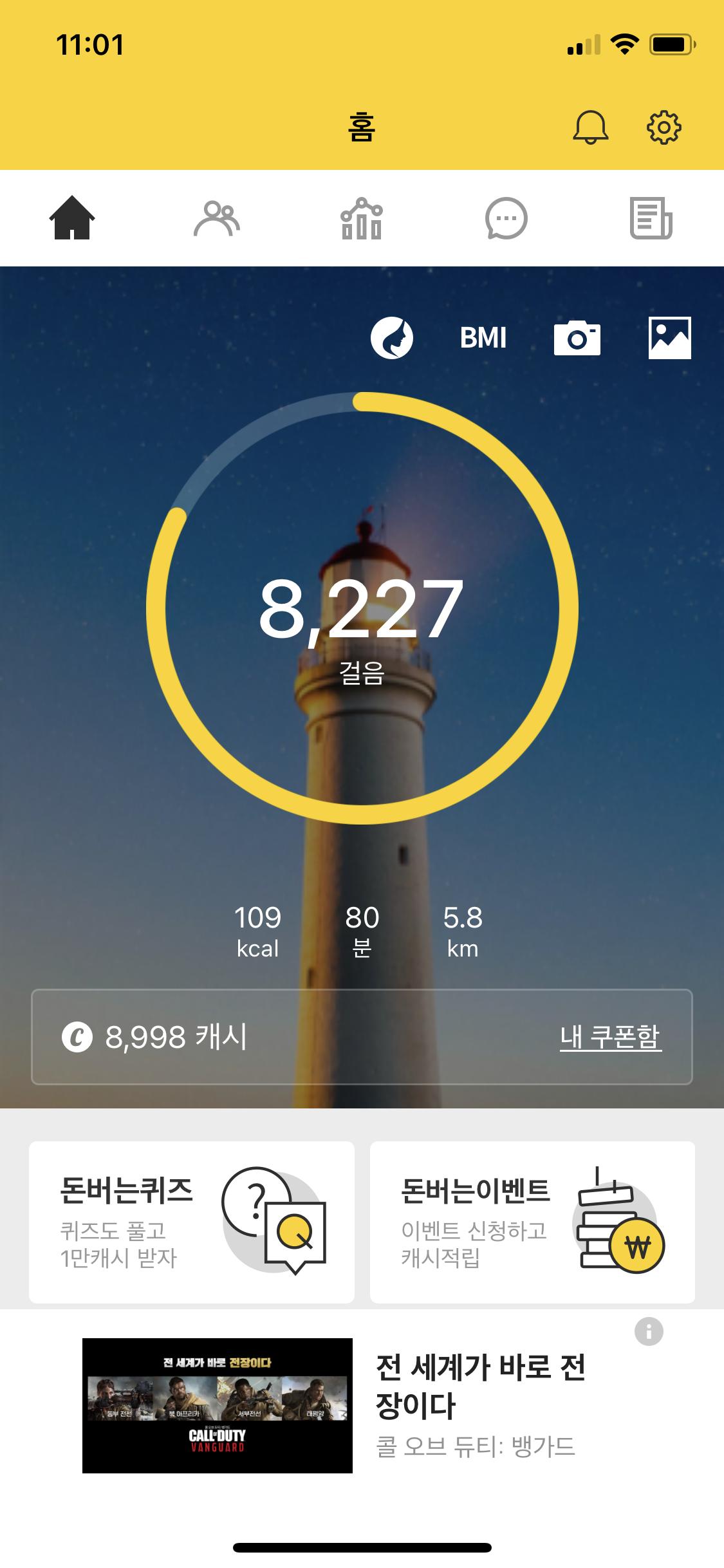Change the background image via gallery icon

tap(669, 338)
